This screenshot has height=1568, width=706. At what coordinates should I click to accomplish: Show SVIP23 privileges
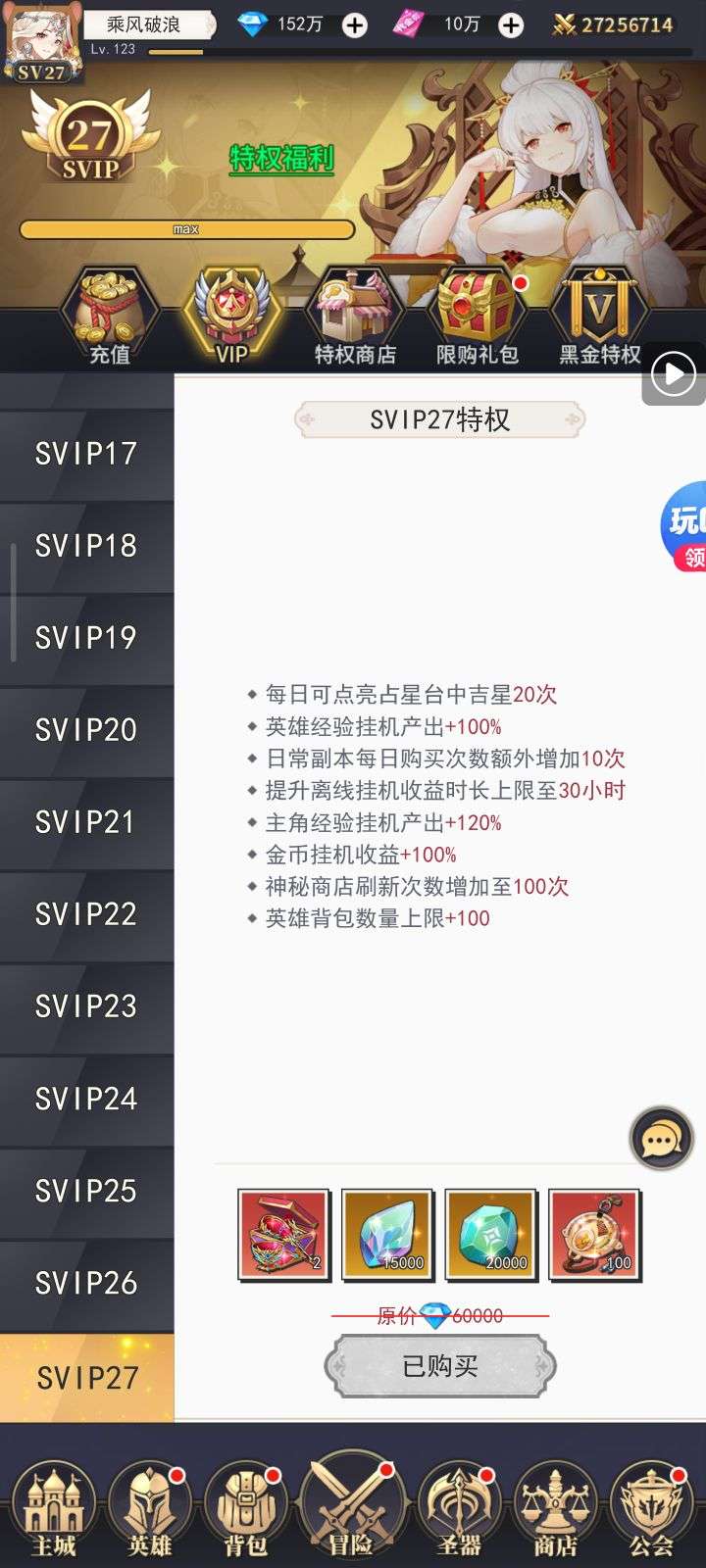pos(86,1006)
